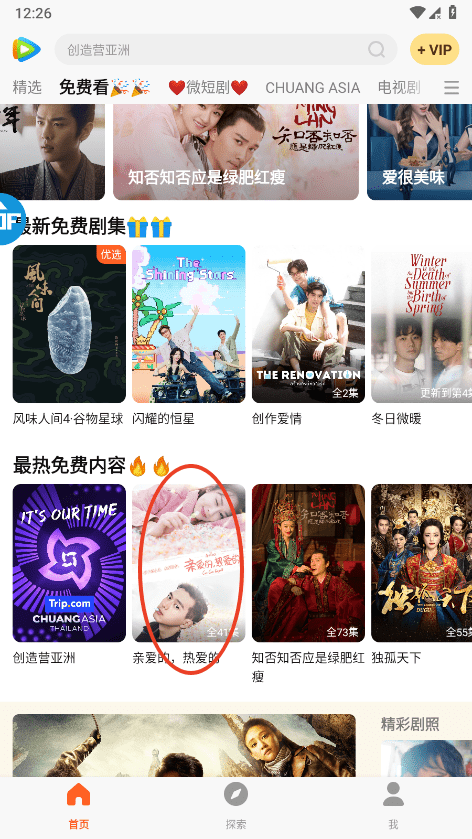Tap the magnifier icon in search bar
The height and width of the screenshot is (839, 472).
(376, 50)
